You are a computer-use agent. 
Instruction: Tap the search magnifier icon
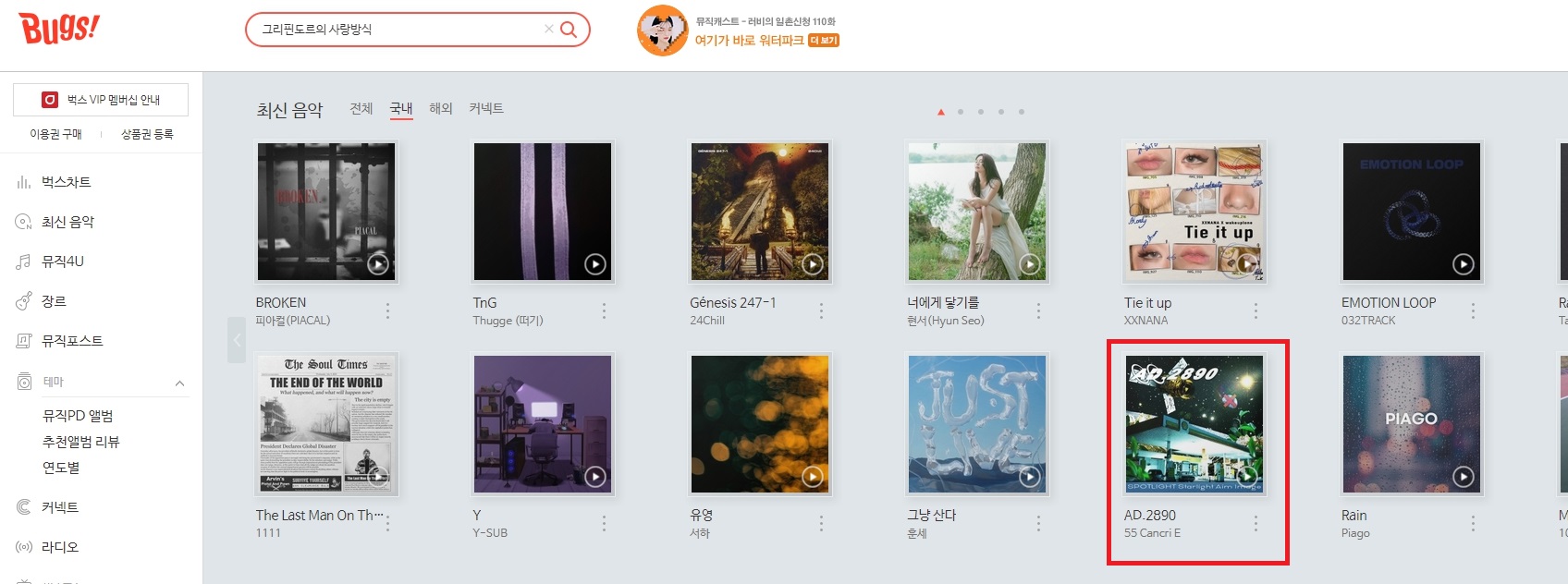tap(569, 30)
